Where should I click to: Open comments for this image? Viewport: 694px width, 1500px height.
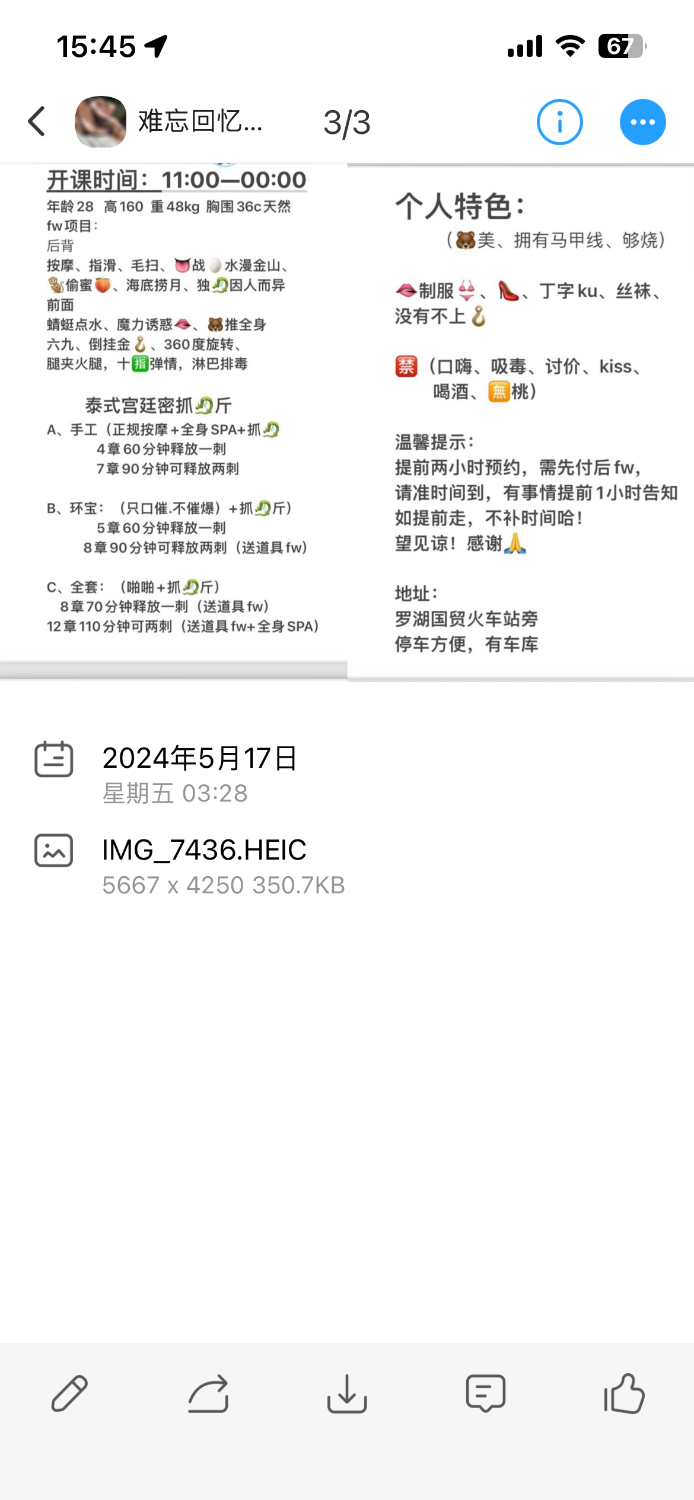(485, 1393)
